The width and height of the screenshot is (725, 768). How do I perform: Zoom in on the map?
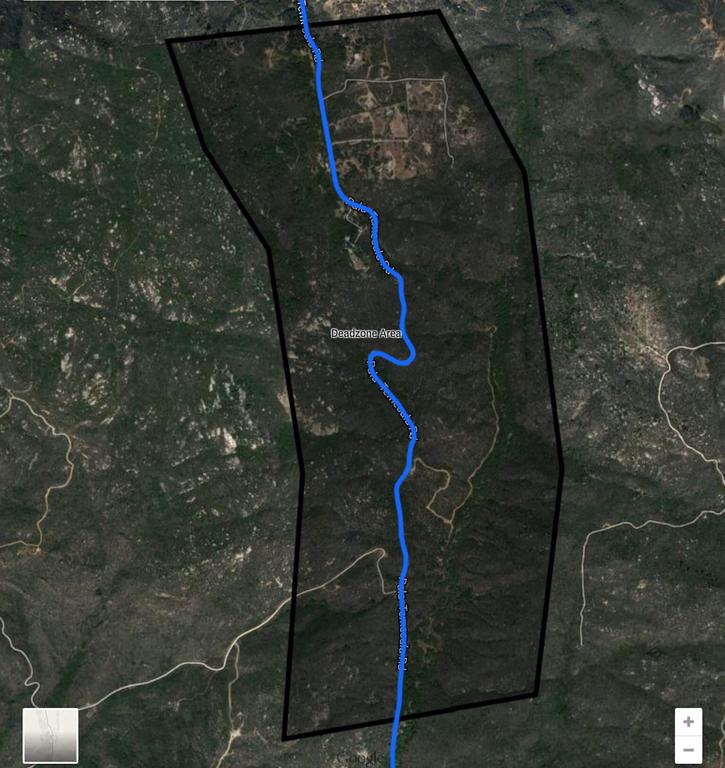(x=688, y=721)
